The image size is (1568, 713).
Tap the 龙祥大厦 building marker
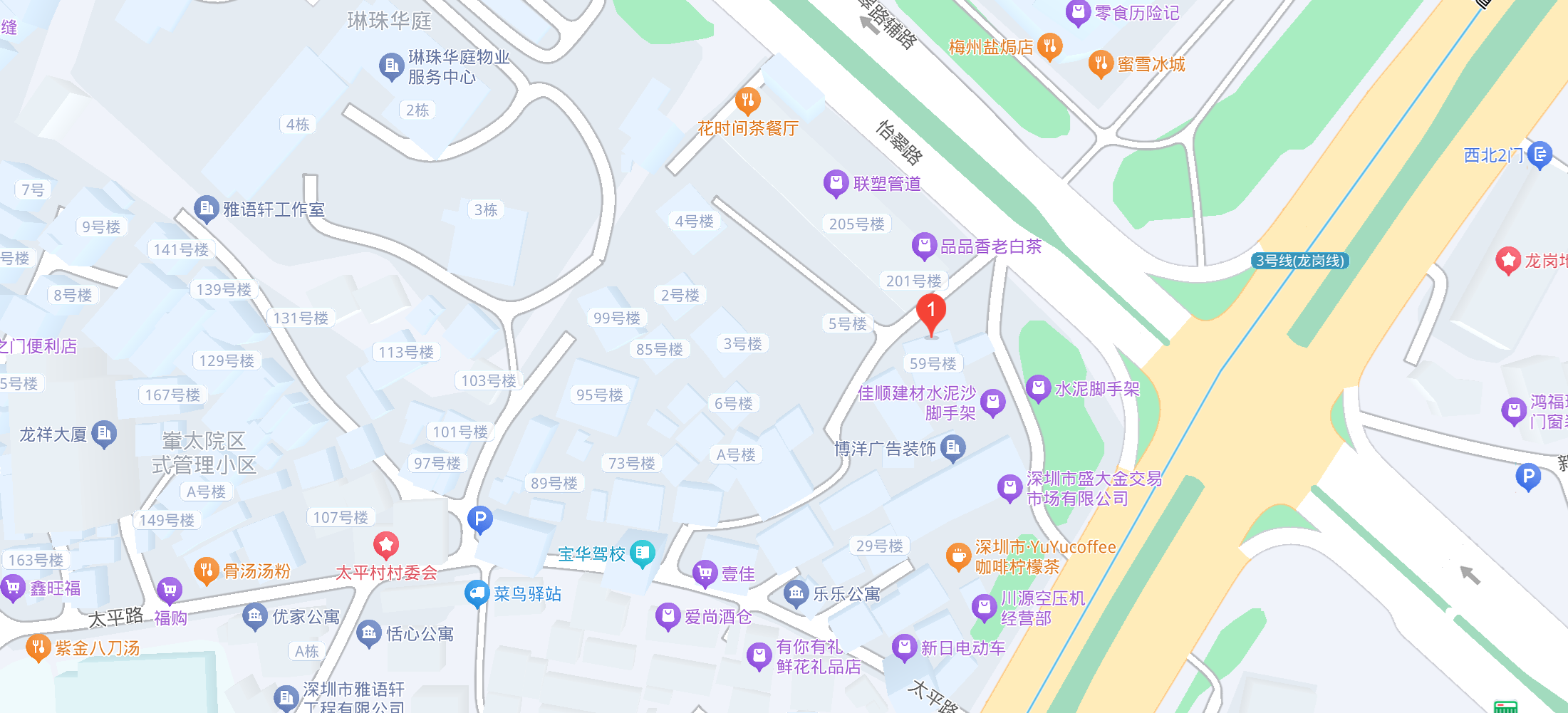(104, 433)
